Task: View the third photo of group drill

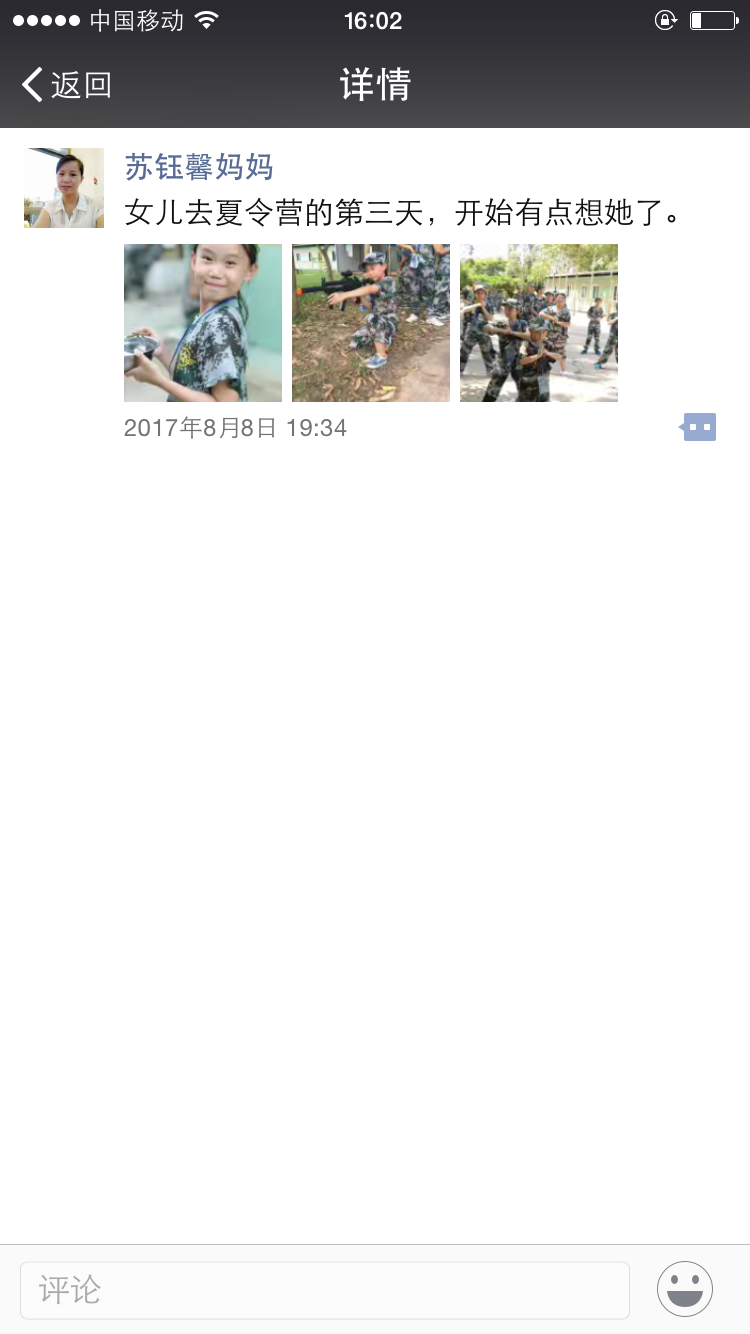Action: click(x=539, y=323)
